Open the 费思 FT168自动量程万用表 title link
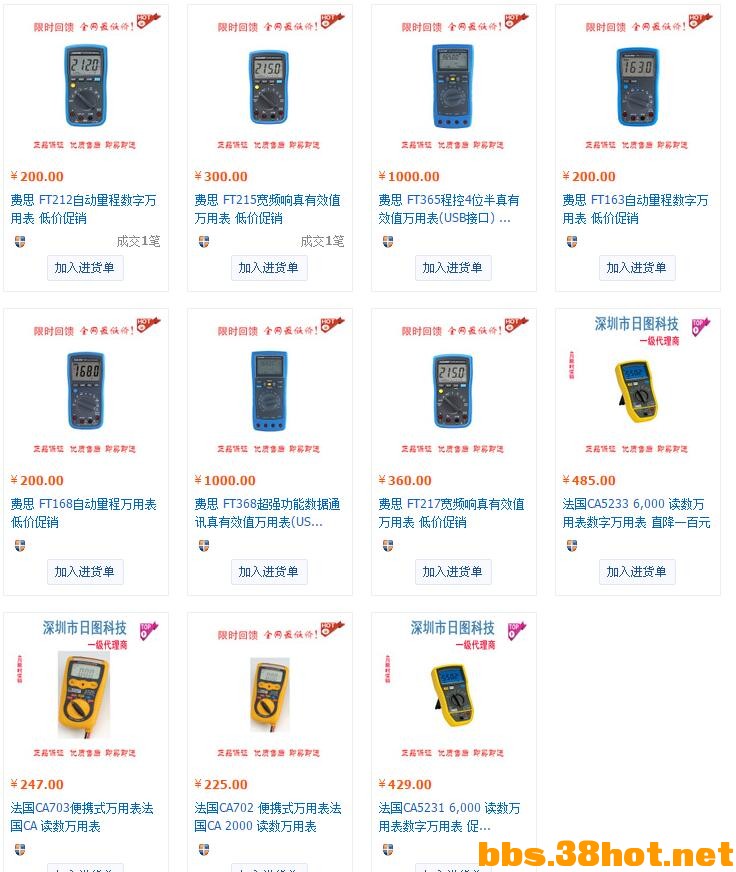Image resolution: width=736 pixels, height=872 pixels. tap(84, 513)
